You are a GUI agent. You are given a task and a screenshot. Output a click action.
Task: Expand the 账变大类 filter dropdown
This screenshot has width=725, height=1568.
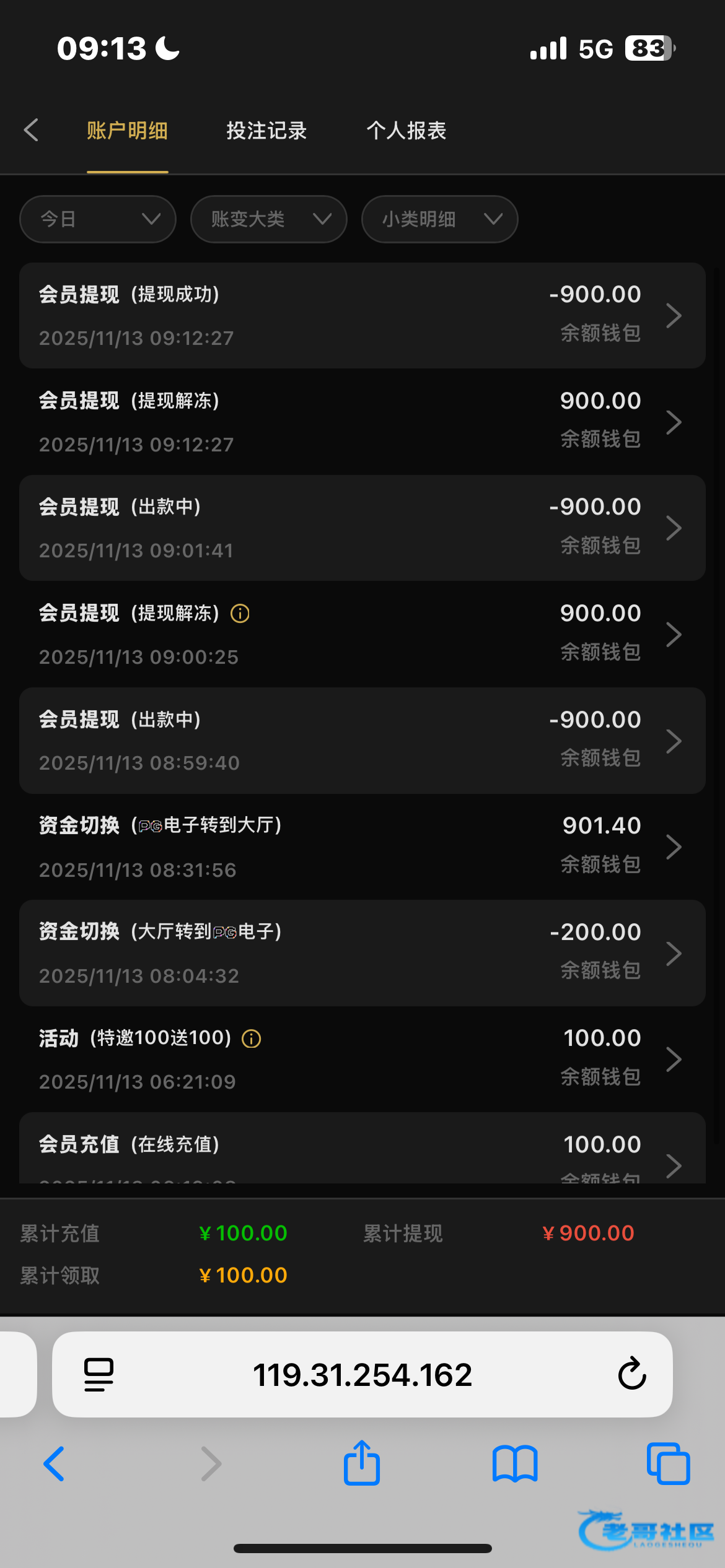269,219
